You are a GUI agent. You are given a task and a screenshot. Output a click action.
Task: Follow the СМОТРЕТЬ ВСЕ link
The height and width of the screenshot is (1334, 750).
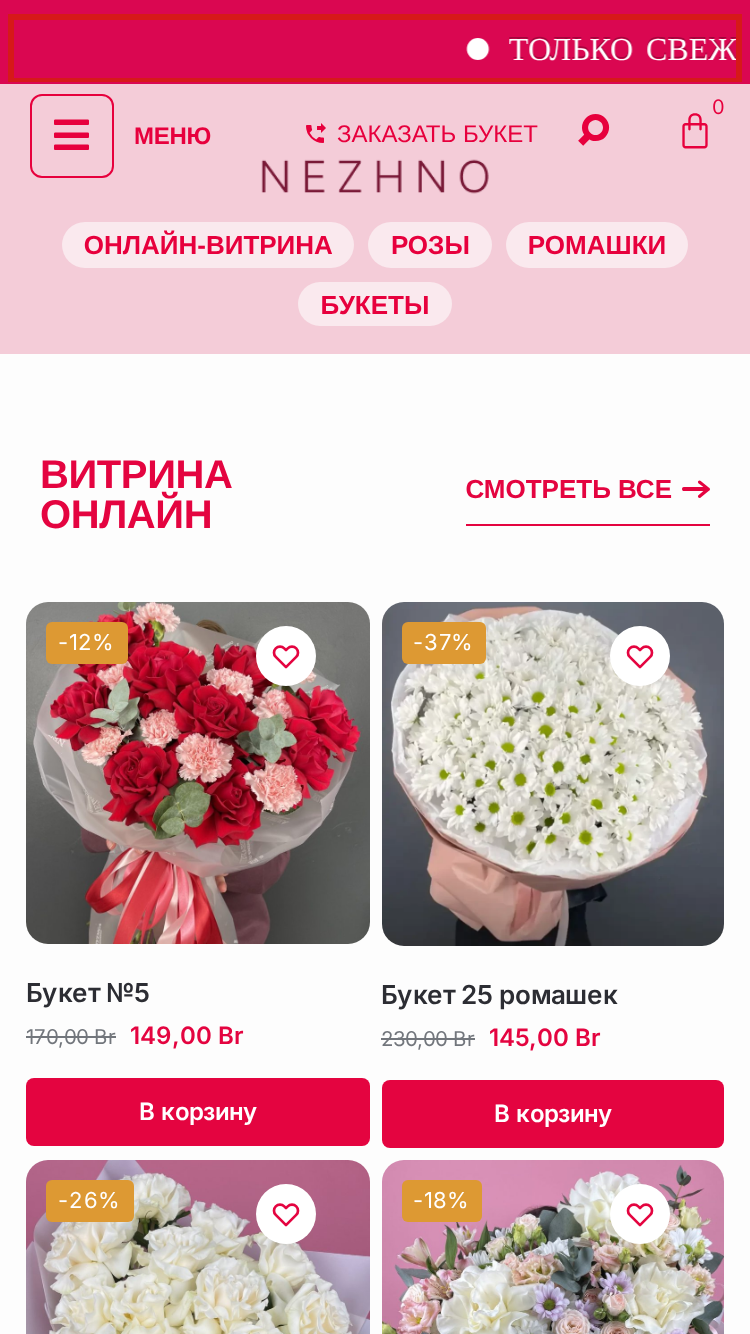(x=588, y=489)
